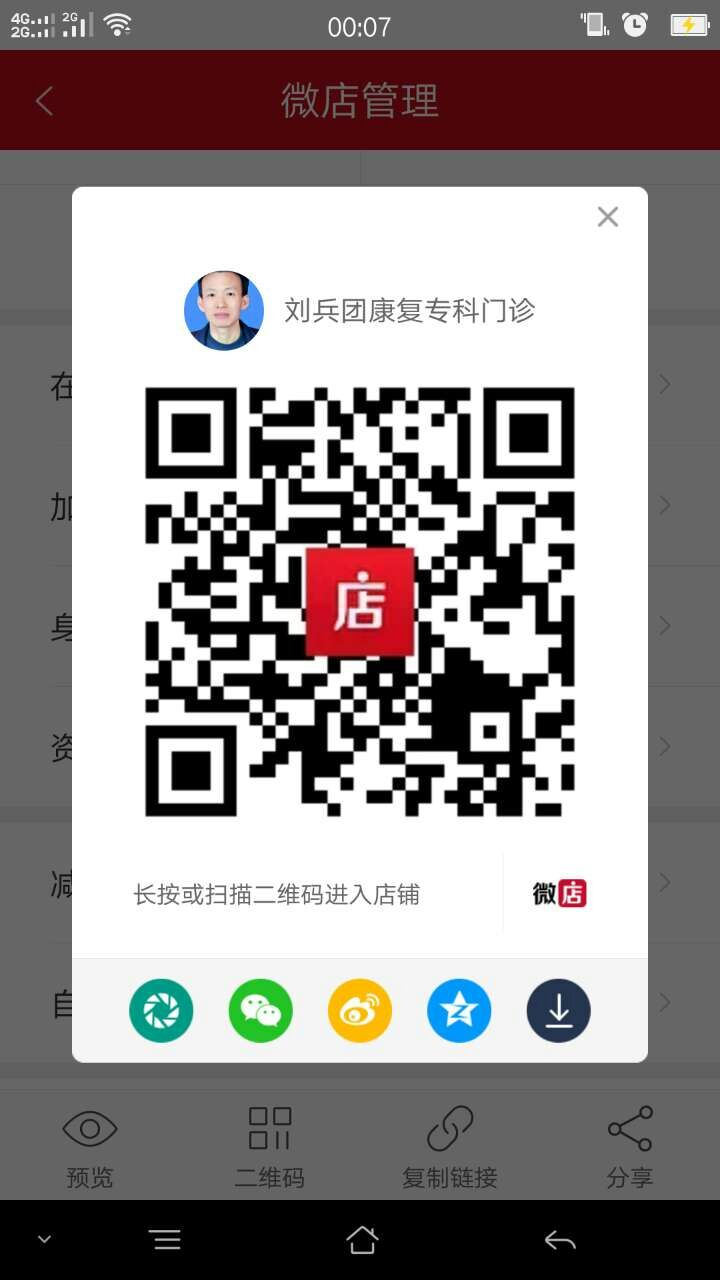Screen dimensions: 720x1280
Task: Share QR code to WeChat Moments
Action: [x=161, y=1011]
